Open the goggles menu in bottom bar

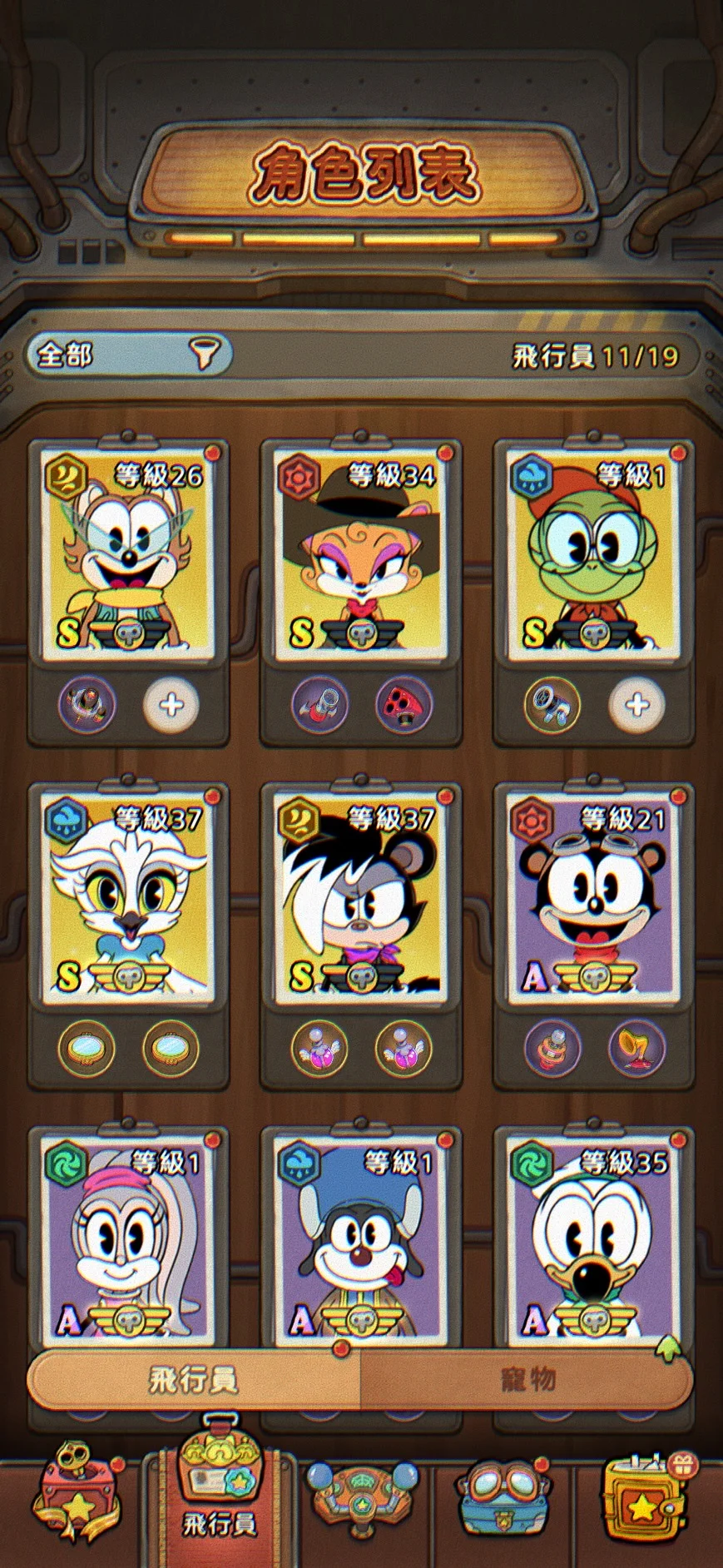pyautogui.click(x=503, y=1498)
